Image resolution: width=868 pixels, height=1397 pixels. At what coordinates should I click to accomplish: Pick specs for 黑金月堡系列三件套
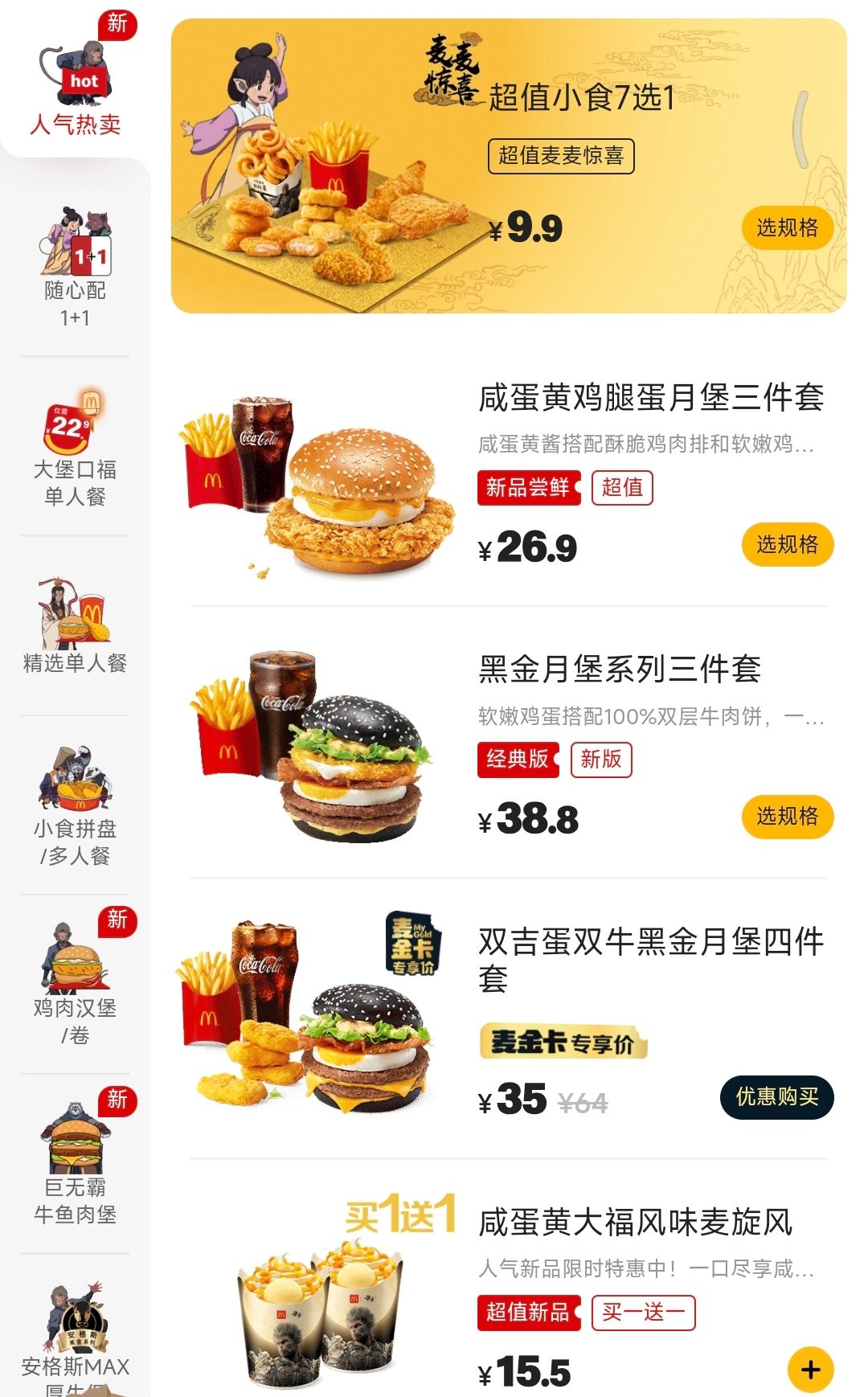pos(787,817)
